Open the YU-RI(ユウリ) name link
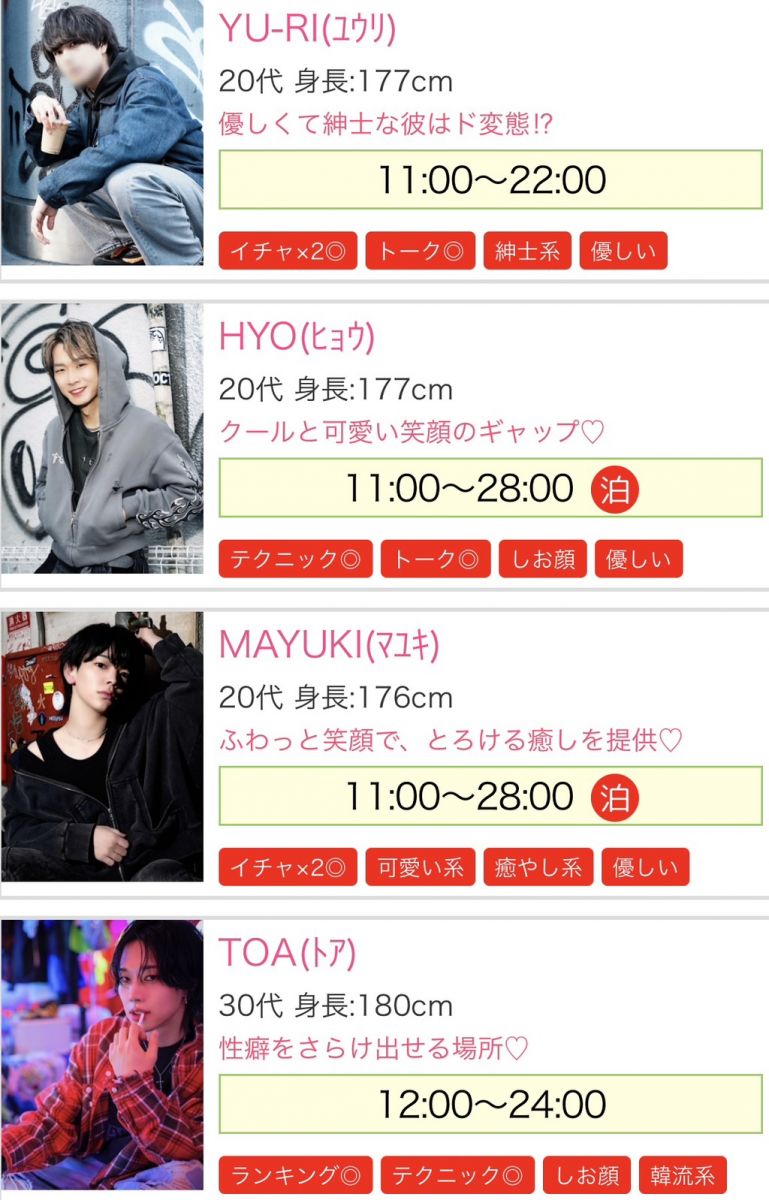This screenshot has height=1200, width=769. pyautogui.click(x=307, y=29)
